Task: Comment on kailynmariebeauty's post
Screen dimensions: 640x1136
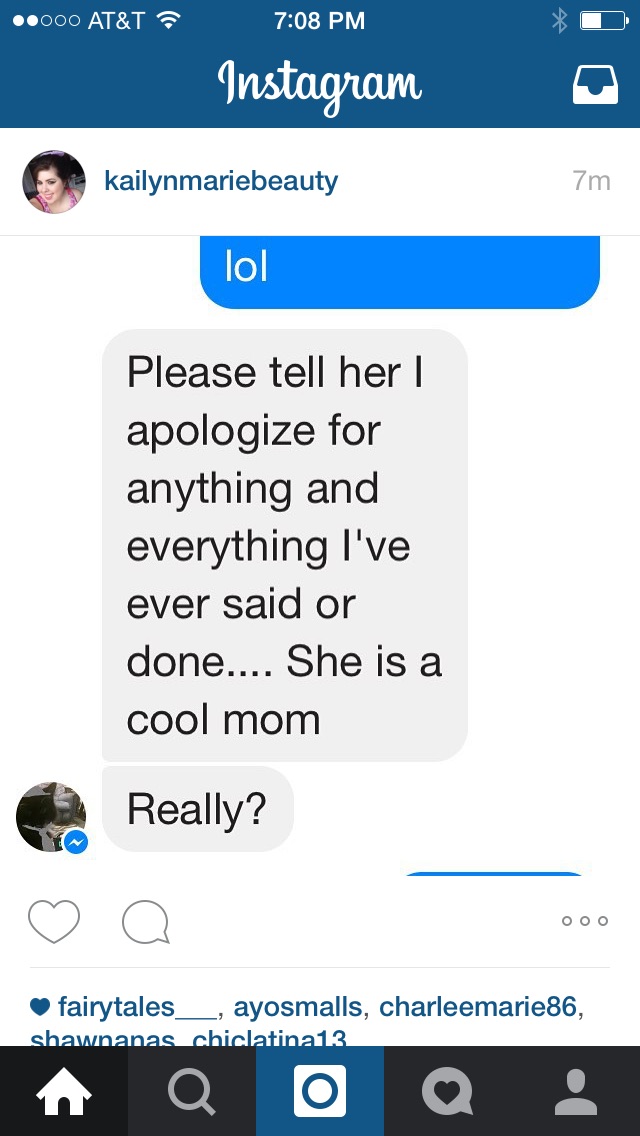Action: click(146, 922)
